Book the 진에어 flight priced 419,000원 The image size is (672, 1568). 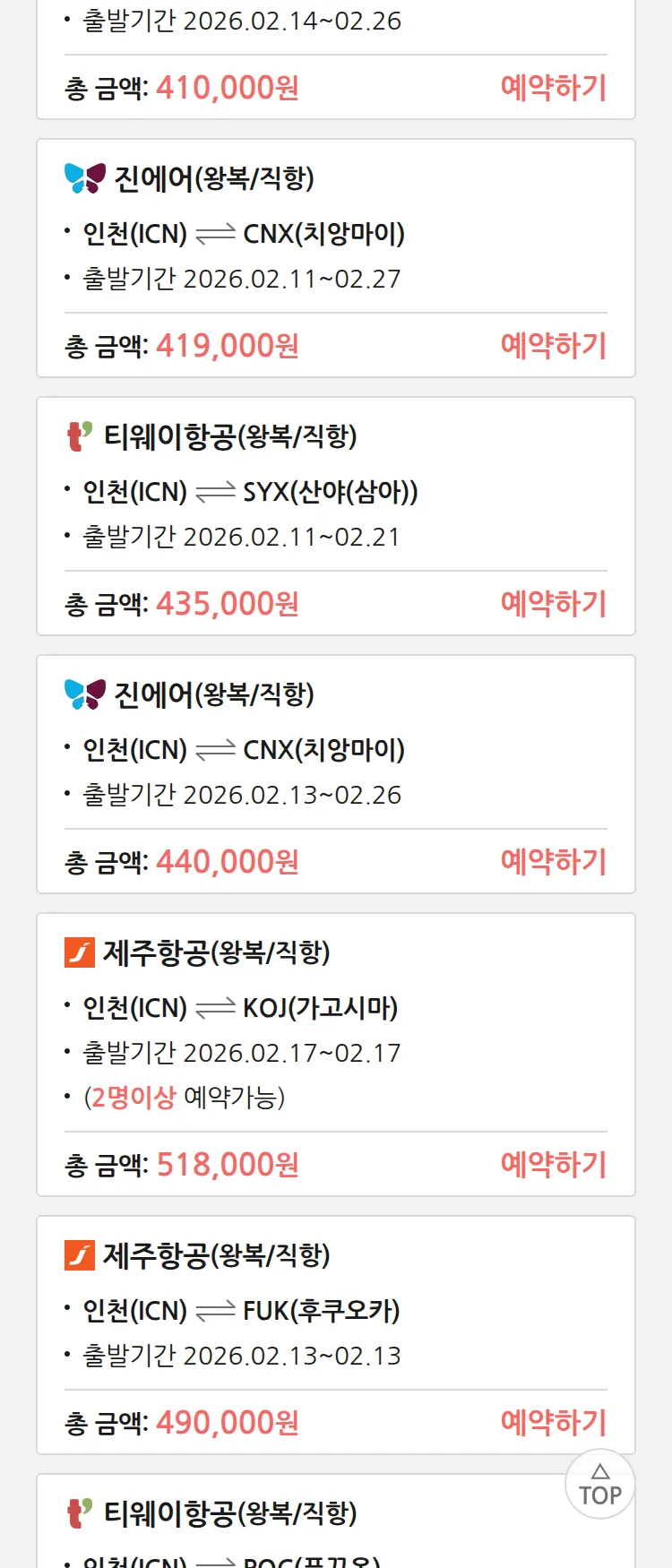tap(553, 346)
